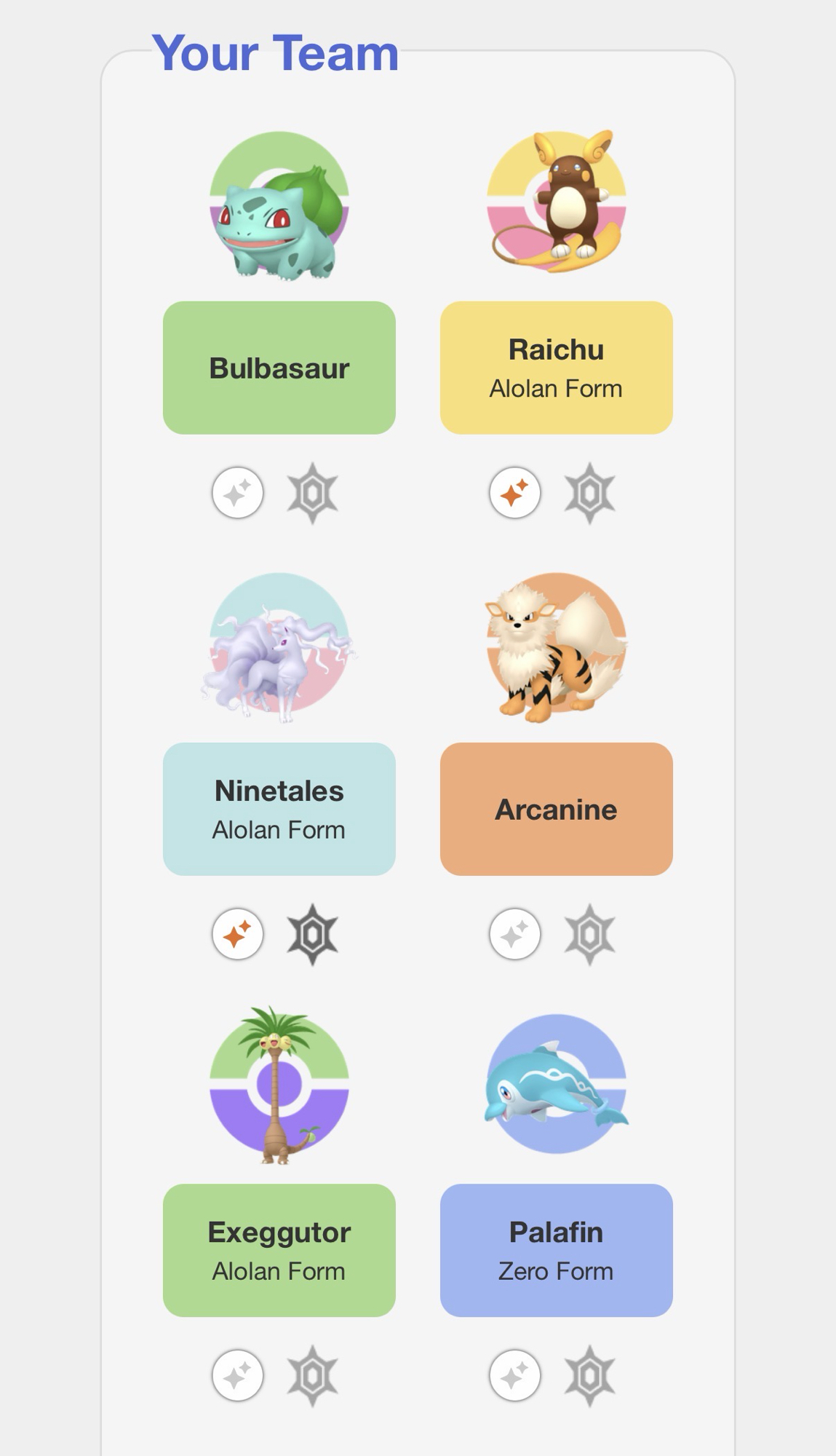
Task: Activate the star badge under Arcanine
Action: coord(589,934)
